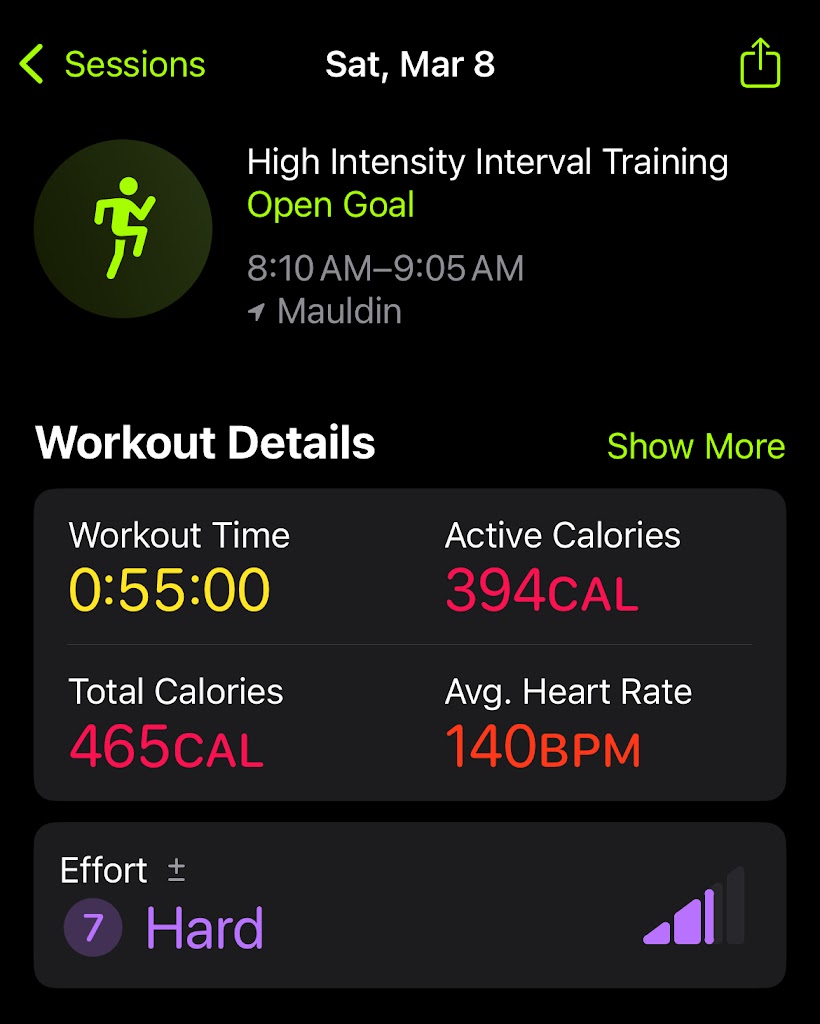The width and height of the screenshot is (820, 1024).
Task: Show More workout details
Action: pos(696,446)
